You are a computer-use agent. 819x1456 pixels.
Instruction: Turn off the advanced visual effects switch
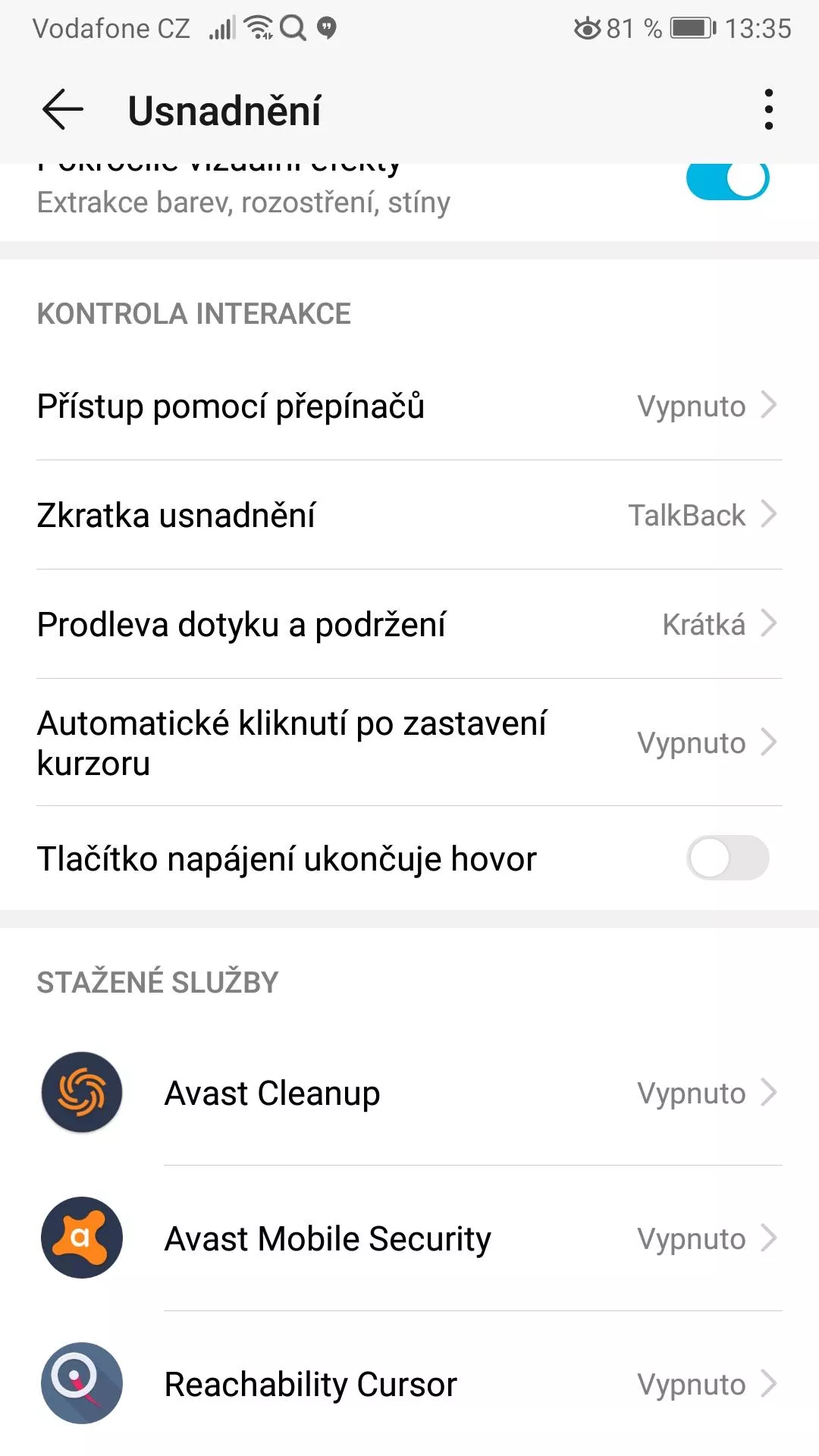coord(727,180)
